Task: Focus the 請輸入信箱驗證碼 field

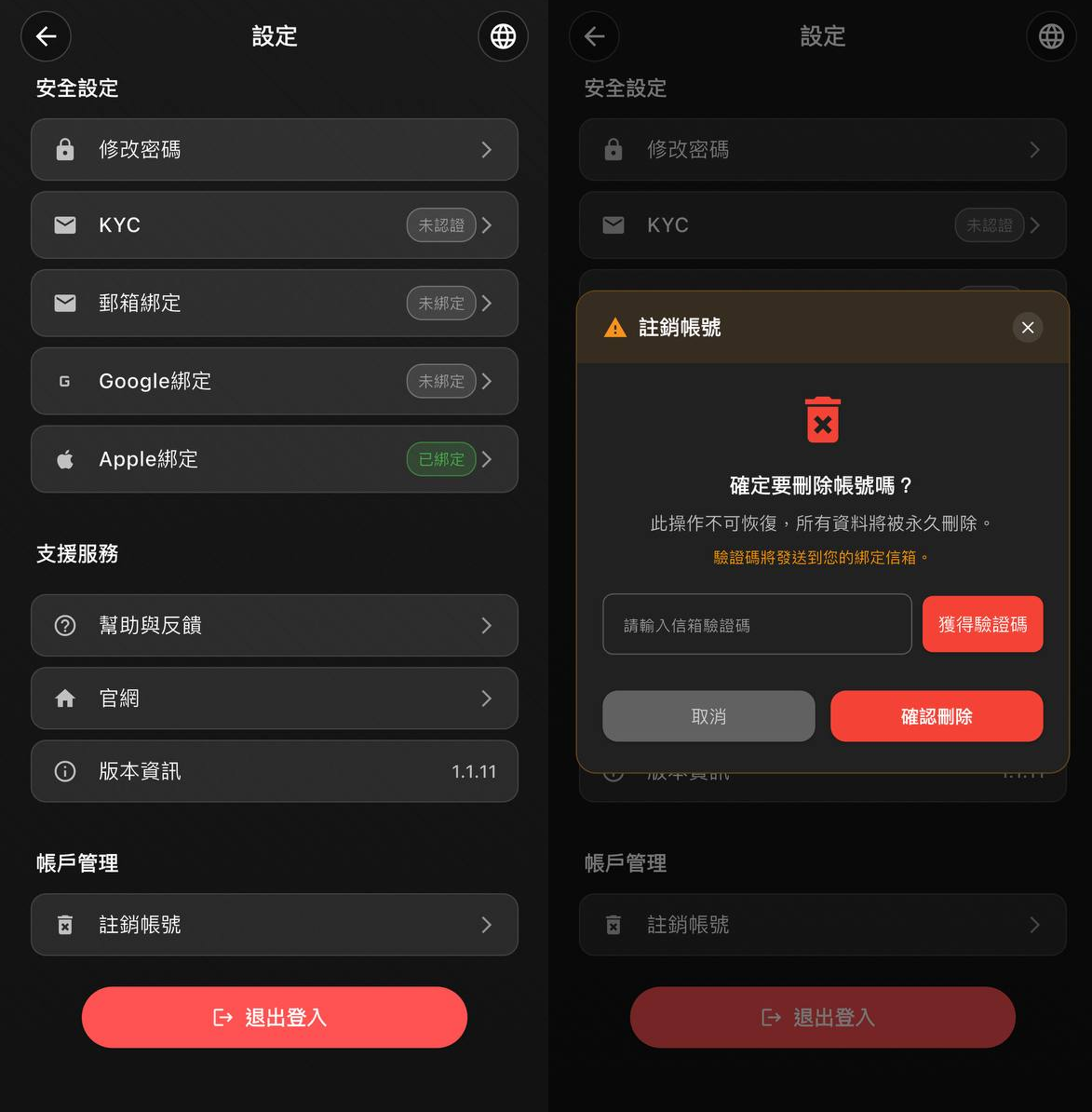Action: [x=757, y=625]
